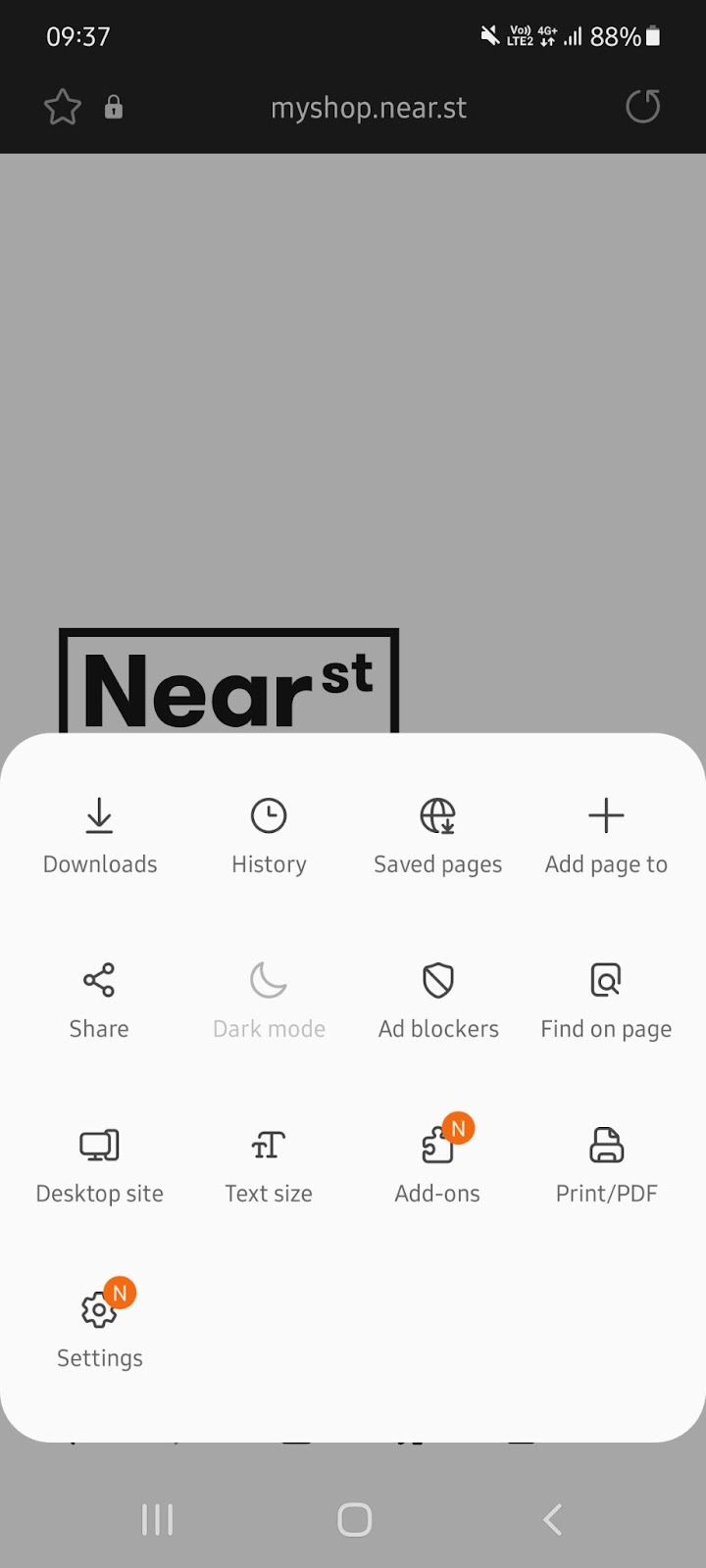Image resolution: width=706 pixels, height=1568 pixels.
Task: Adjust the Text size
Action: click(x=269, y=1164)
